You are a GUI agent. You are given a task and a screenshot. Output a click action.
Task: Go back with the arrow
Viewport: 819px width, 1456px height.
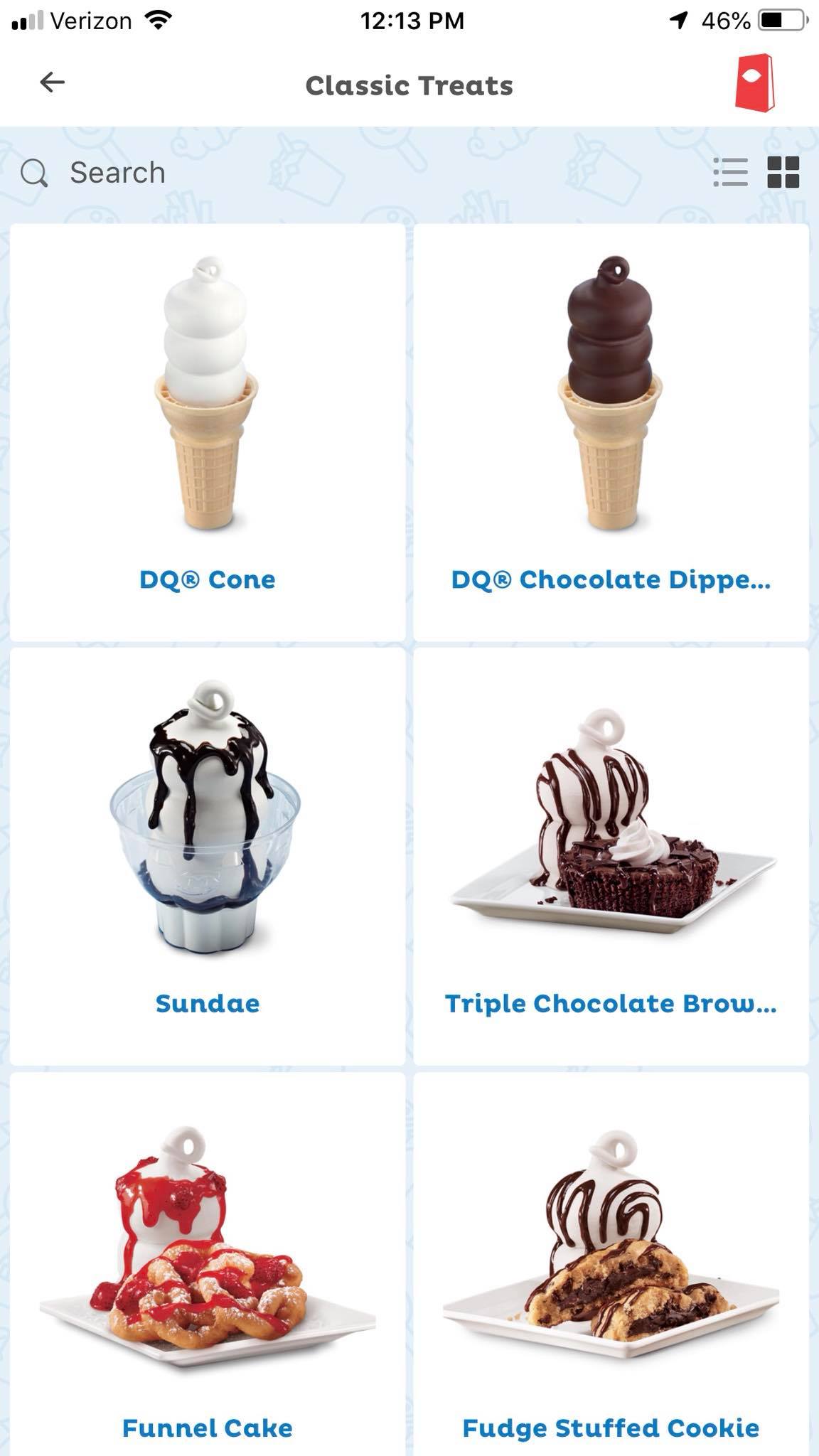click(53, 82)
